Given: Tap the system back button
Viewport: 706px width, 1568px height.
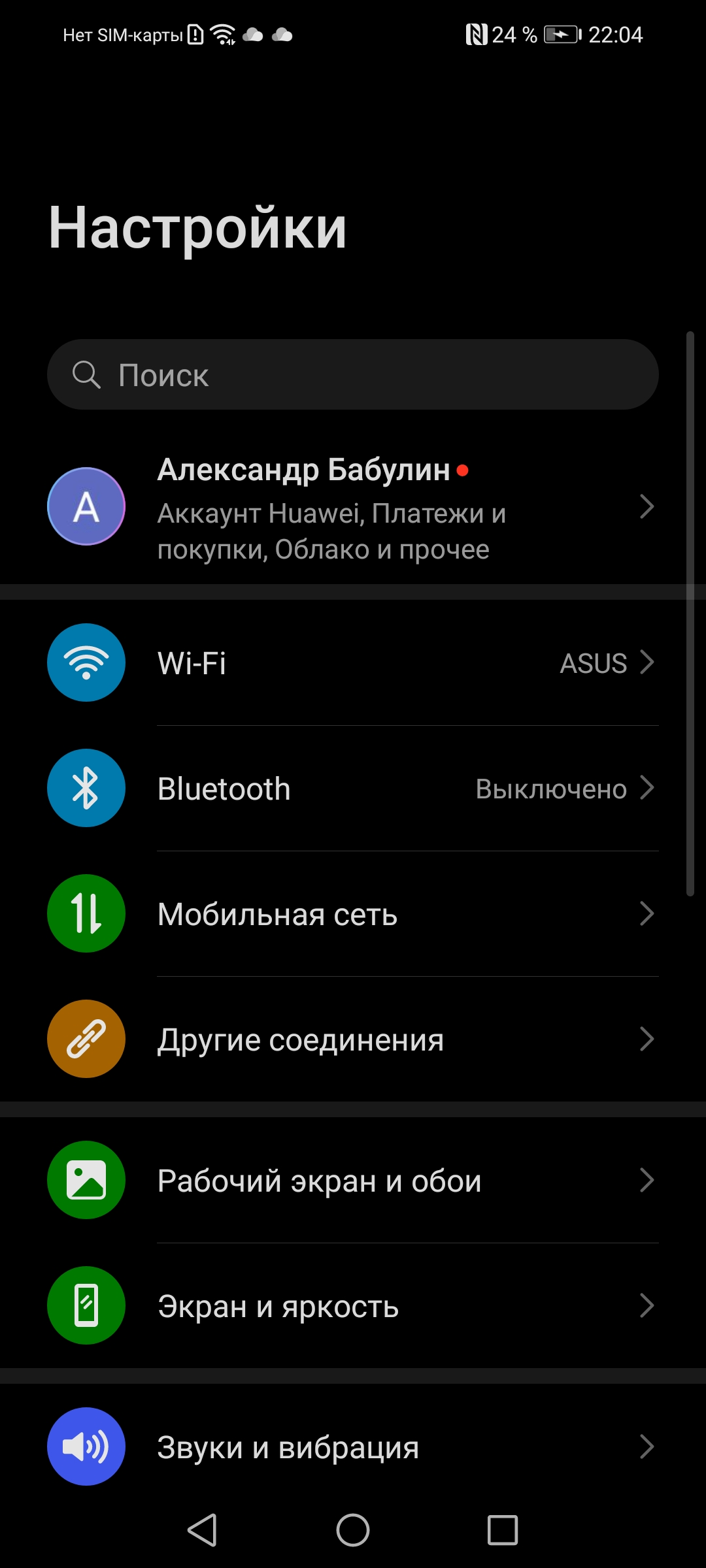Looking at the screenshot, I should point(203,1530).
